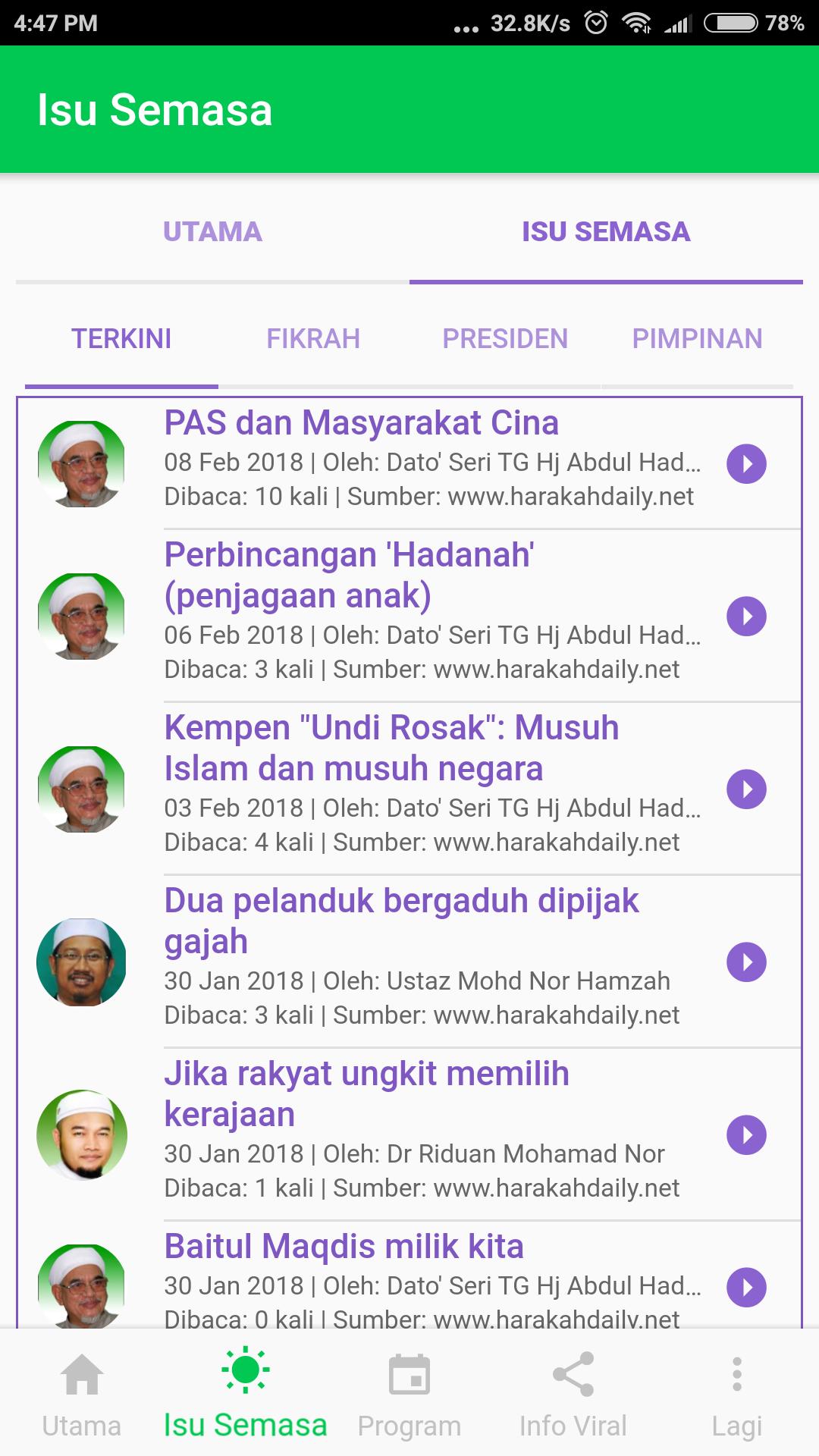Image resolution: width=819 pixels, height=1456 pixels.
Task: Tap Tok Guru's photo beside 'PAS dan Masyarakat Cina'
Action: 83,463
